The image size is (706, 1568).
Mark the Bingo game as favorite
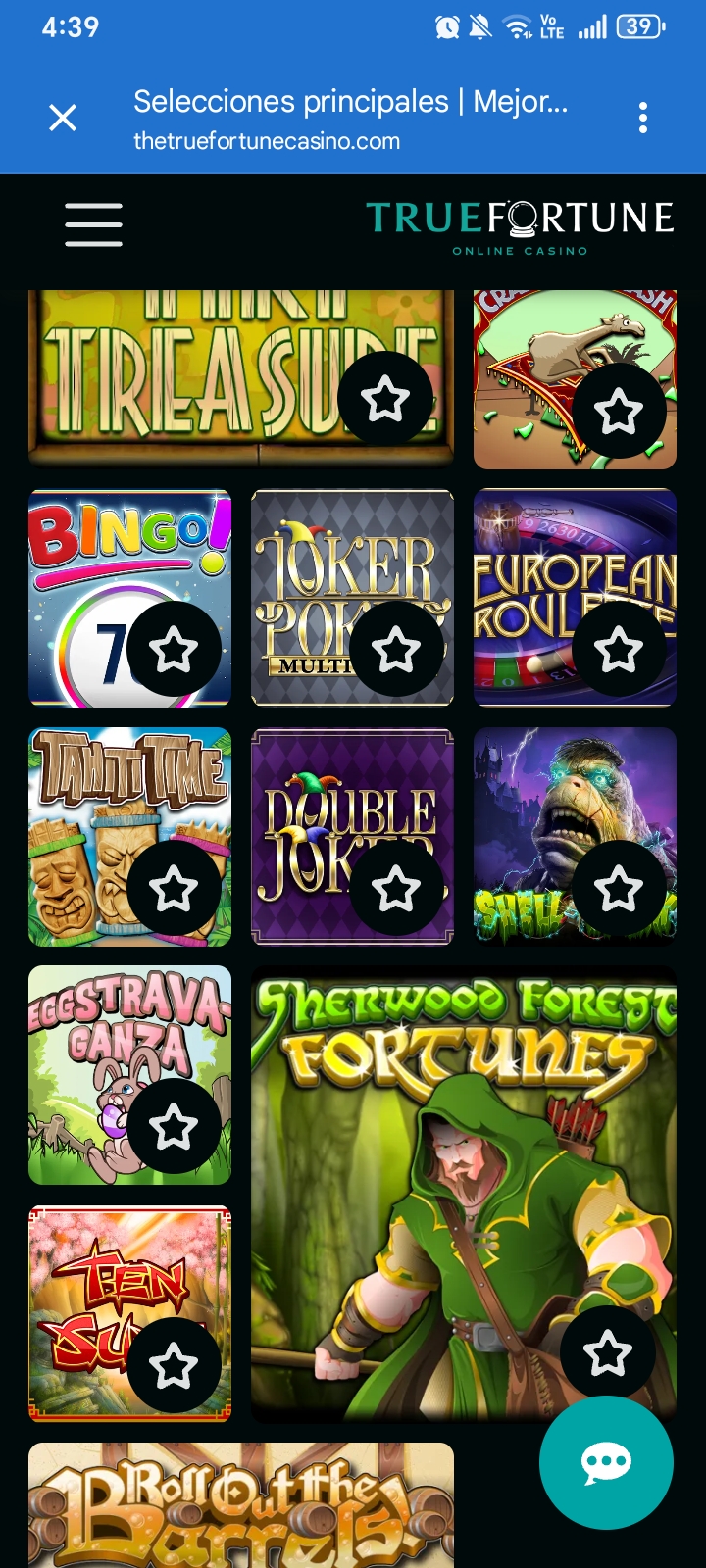(175, 649)
